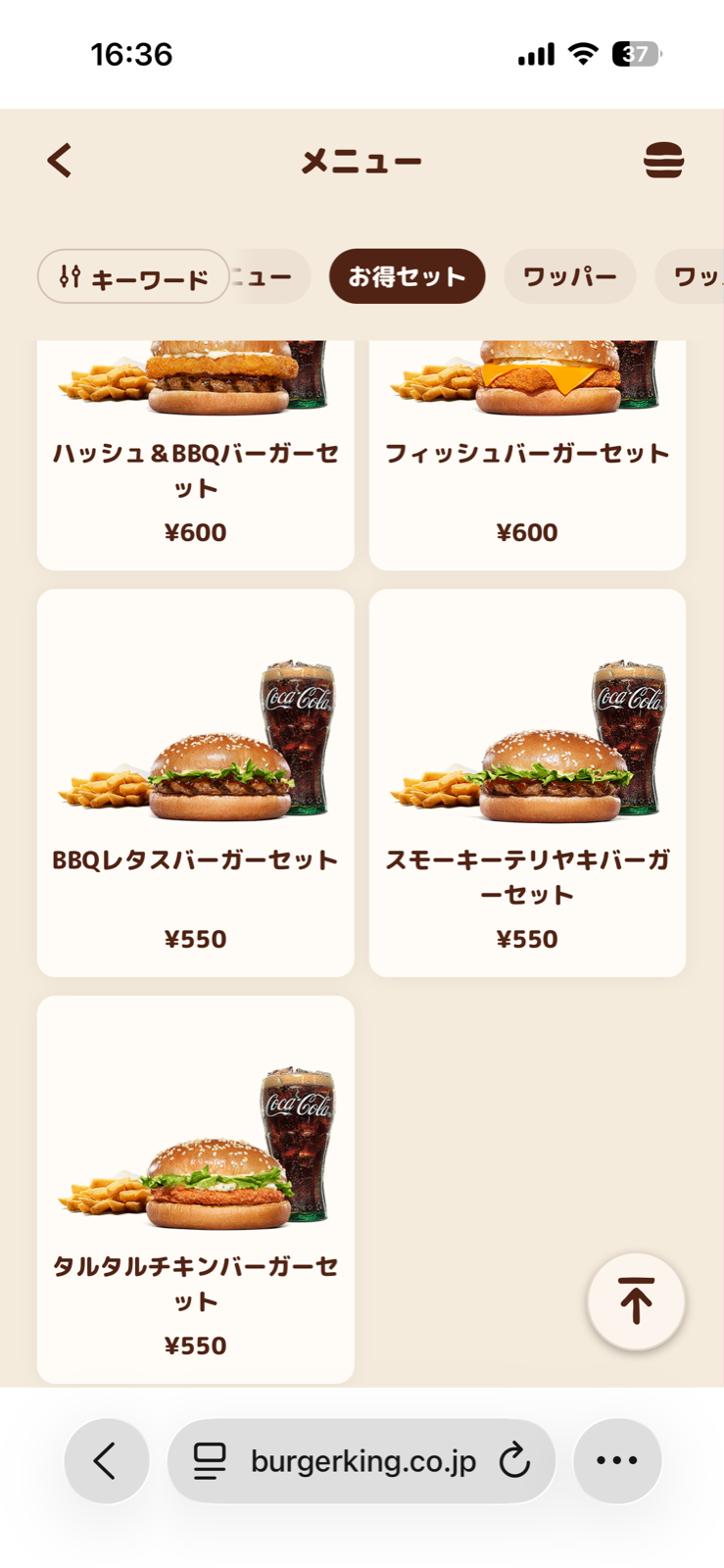The width and height of the screenshot is (724, 1568).
Task: Open the キーワード filter
Action: point(133,277)
